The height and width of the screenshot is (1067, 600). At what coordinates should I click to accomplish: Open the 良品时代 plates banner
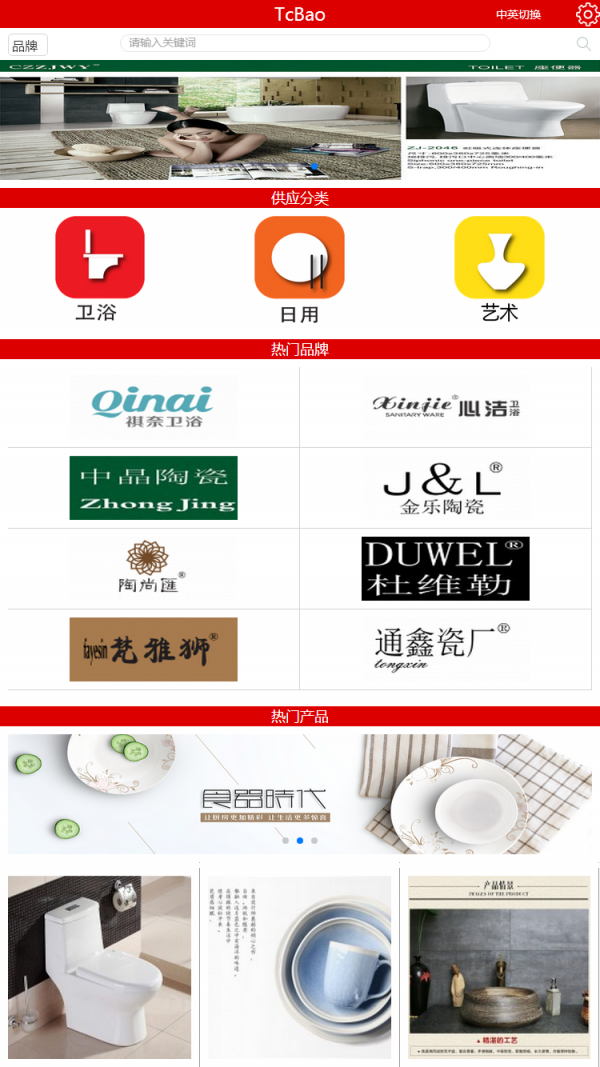[x=300, y=793]
